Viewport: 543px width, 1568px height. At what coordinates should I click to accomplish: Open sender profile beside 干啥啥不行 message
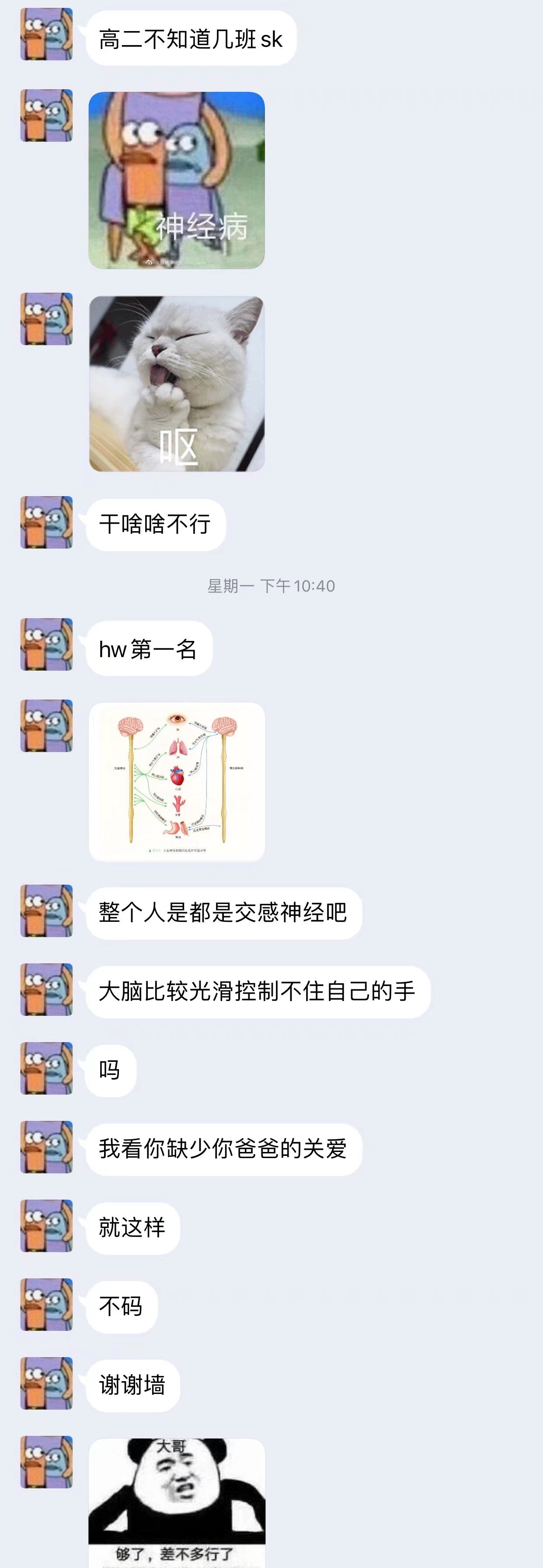46,522
